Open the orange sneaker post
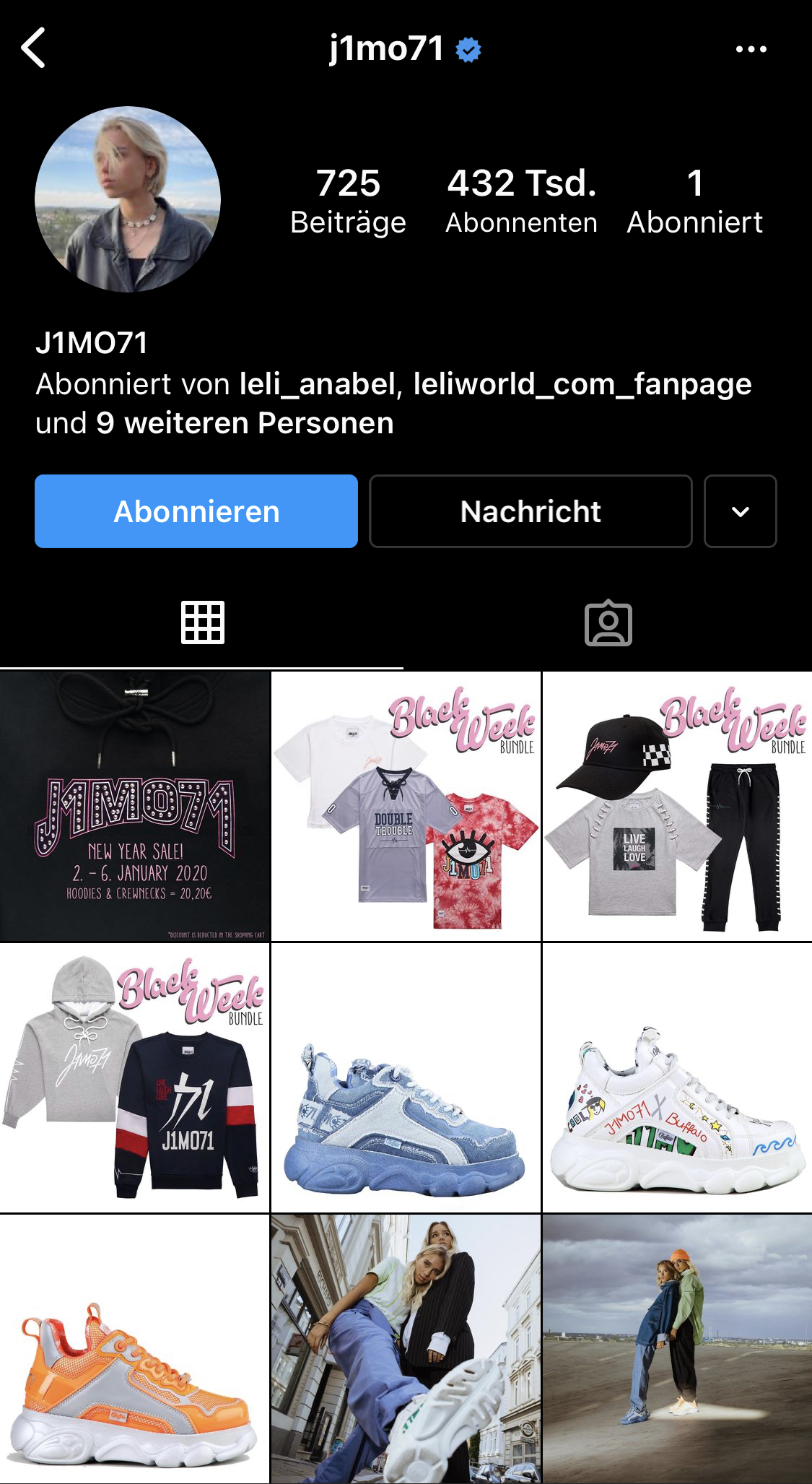The height and width of the screenshot is (1484, 812). (x=135, y=1349)
